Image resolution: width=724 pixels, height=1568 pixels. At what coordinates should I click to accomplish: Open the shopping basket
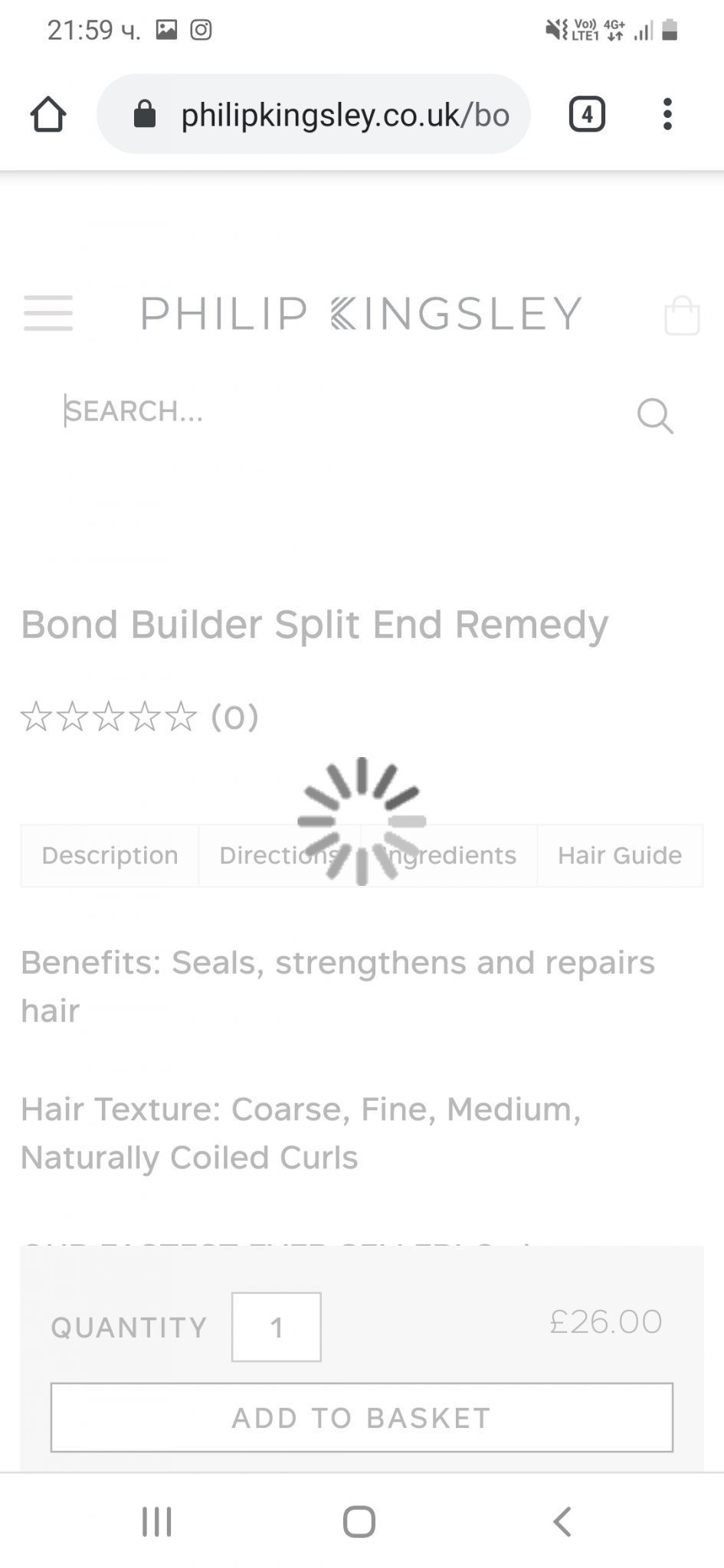(x=681, y=315)
